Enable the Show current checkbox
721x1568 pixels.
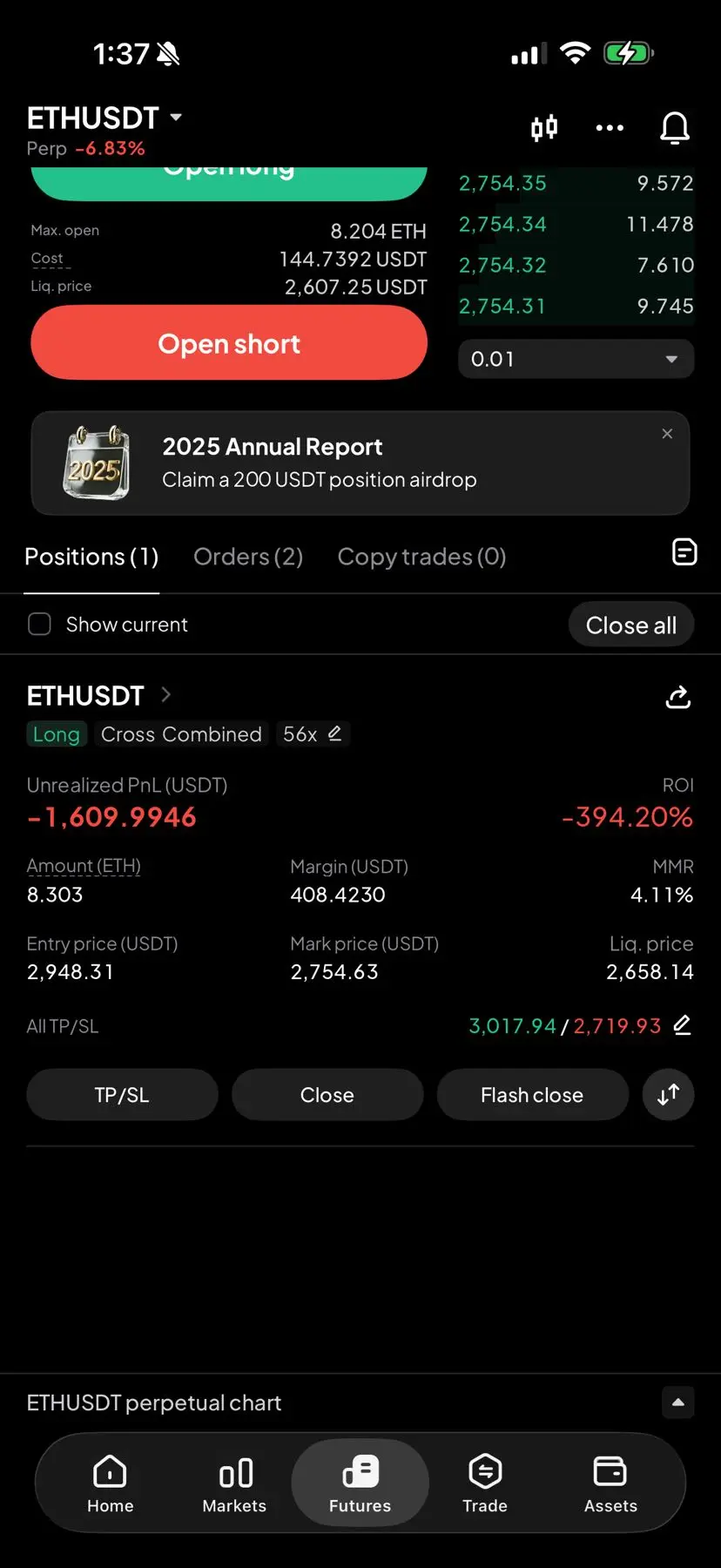point(40,624)
